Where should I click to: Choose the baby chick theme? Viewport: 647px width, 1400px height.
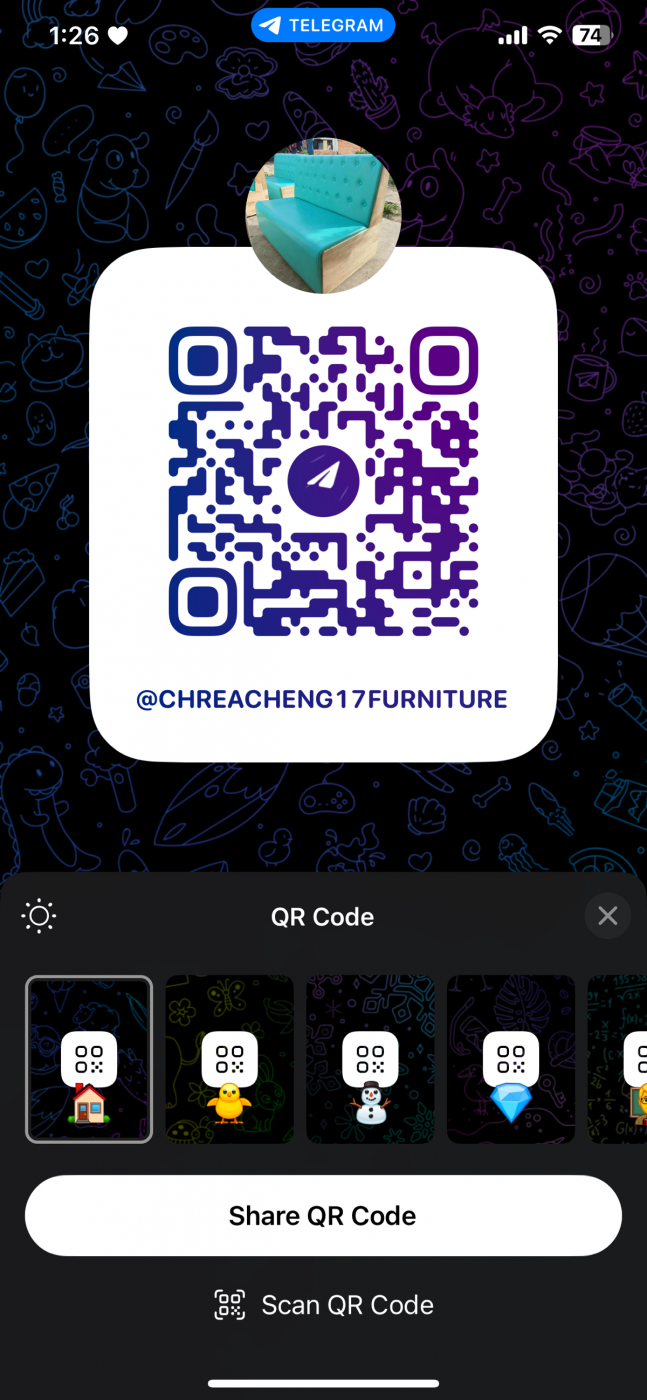pyautogui.click(x=230, y=1059)
